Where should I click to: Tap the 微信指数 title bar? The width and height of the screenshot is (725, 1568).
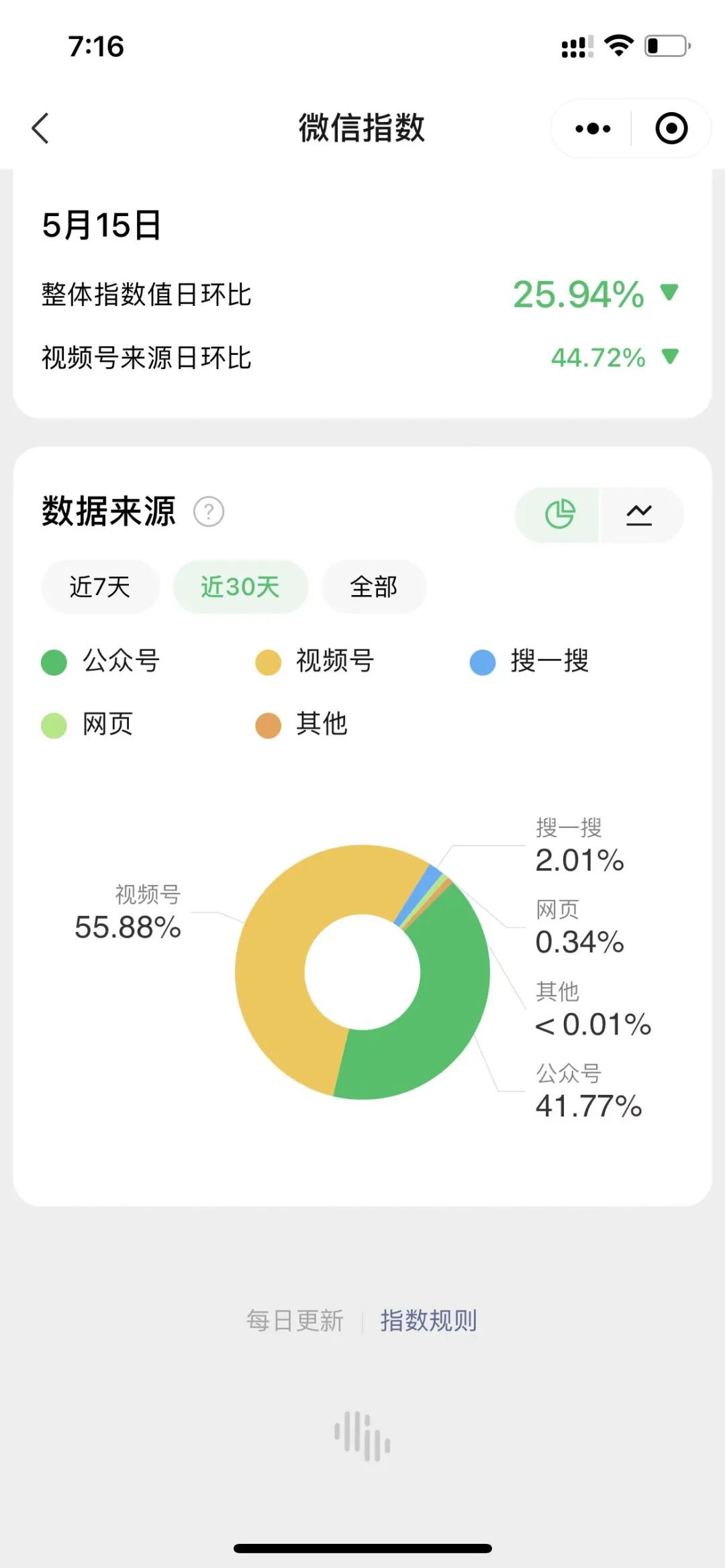[x=362, y=128]
